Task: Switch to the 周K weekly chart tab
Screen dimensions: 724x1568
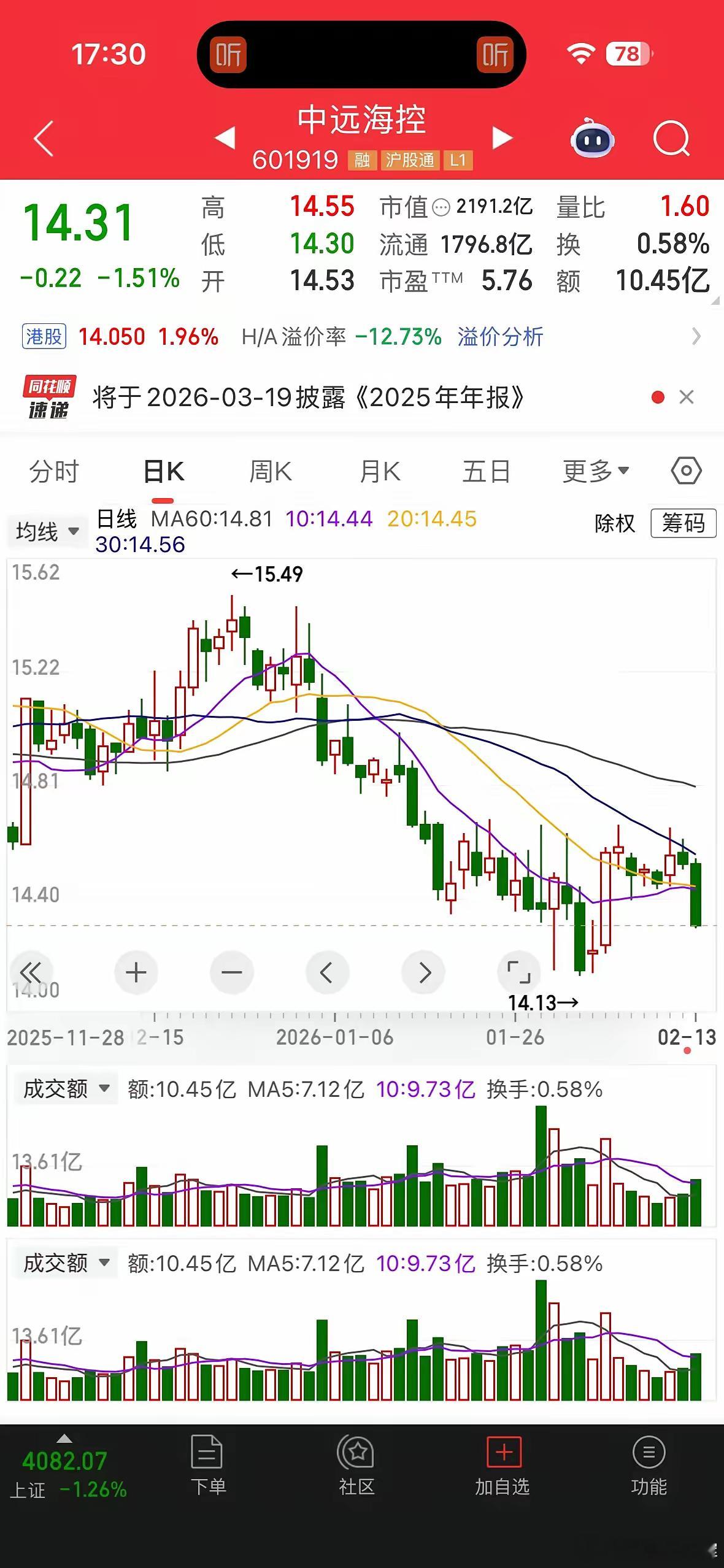Action: pyautogui.click(x=271, y=471)
